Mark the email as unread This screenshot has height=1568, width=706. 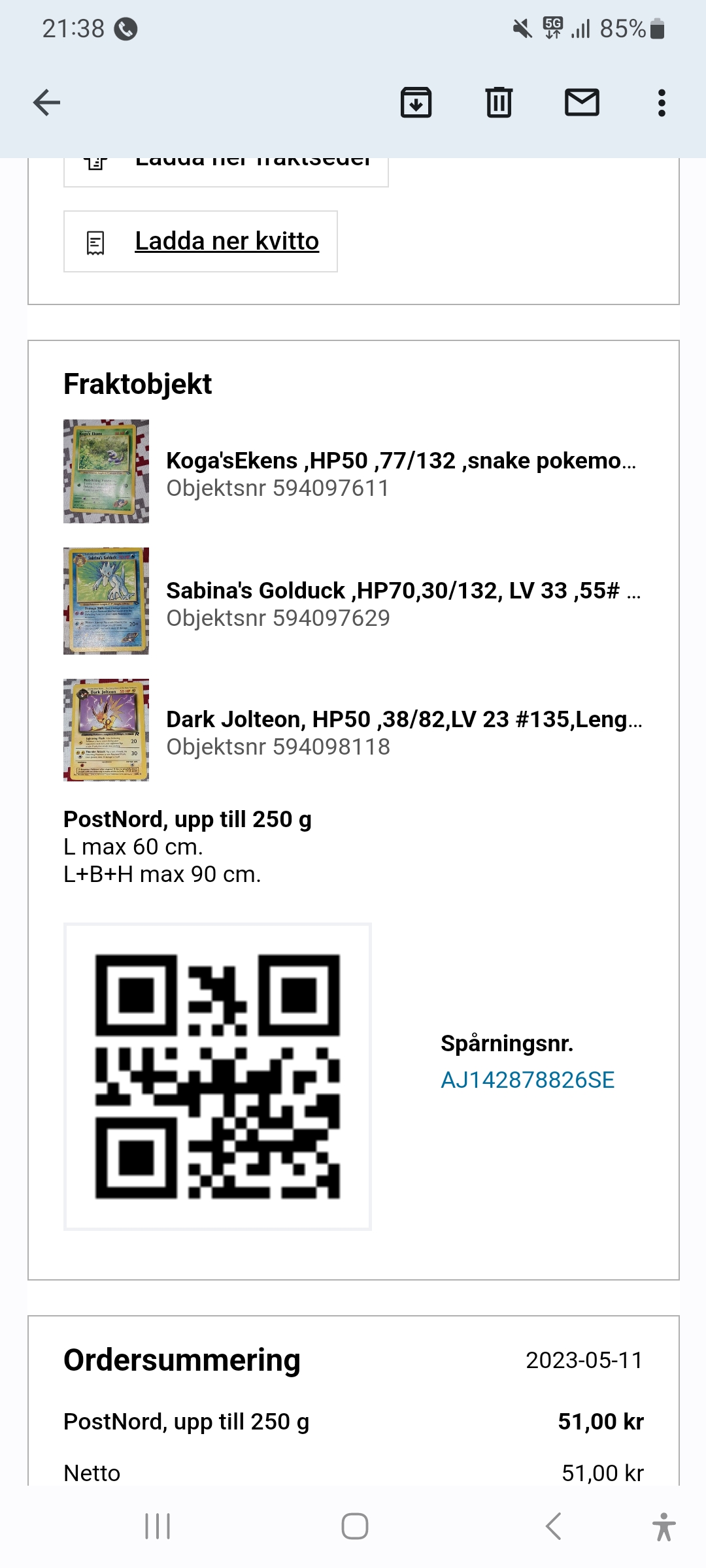[x=582, y=103]
